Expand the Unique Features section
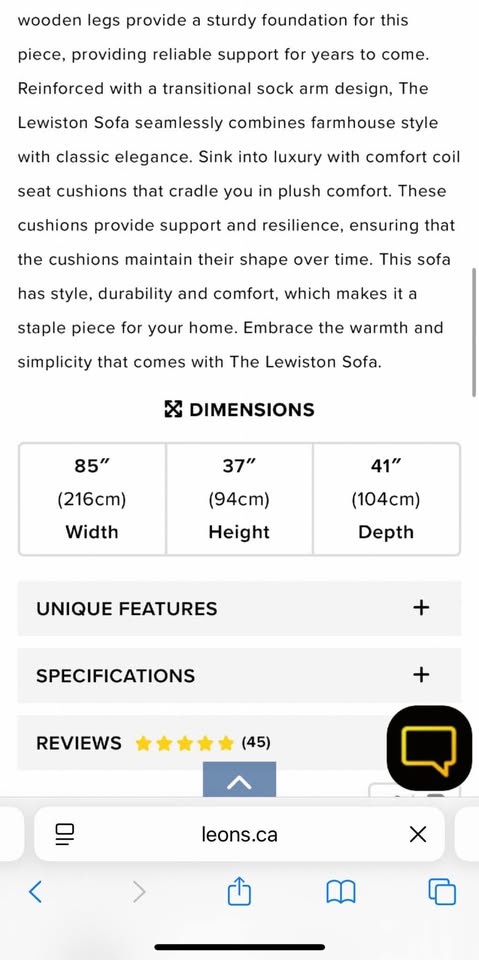Screen dimensions: 479x960 [239, 608]
